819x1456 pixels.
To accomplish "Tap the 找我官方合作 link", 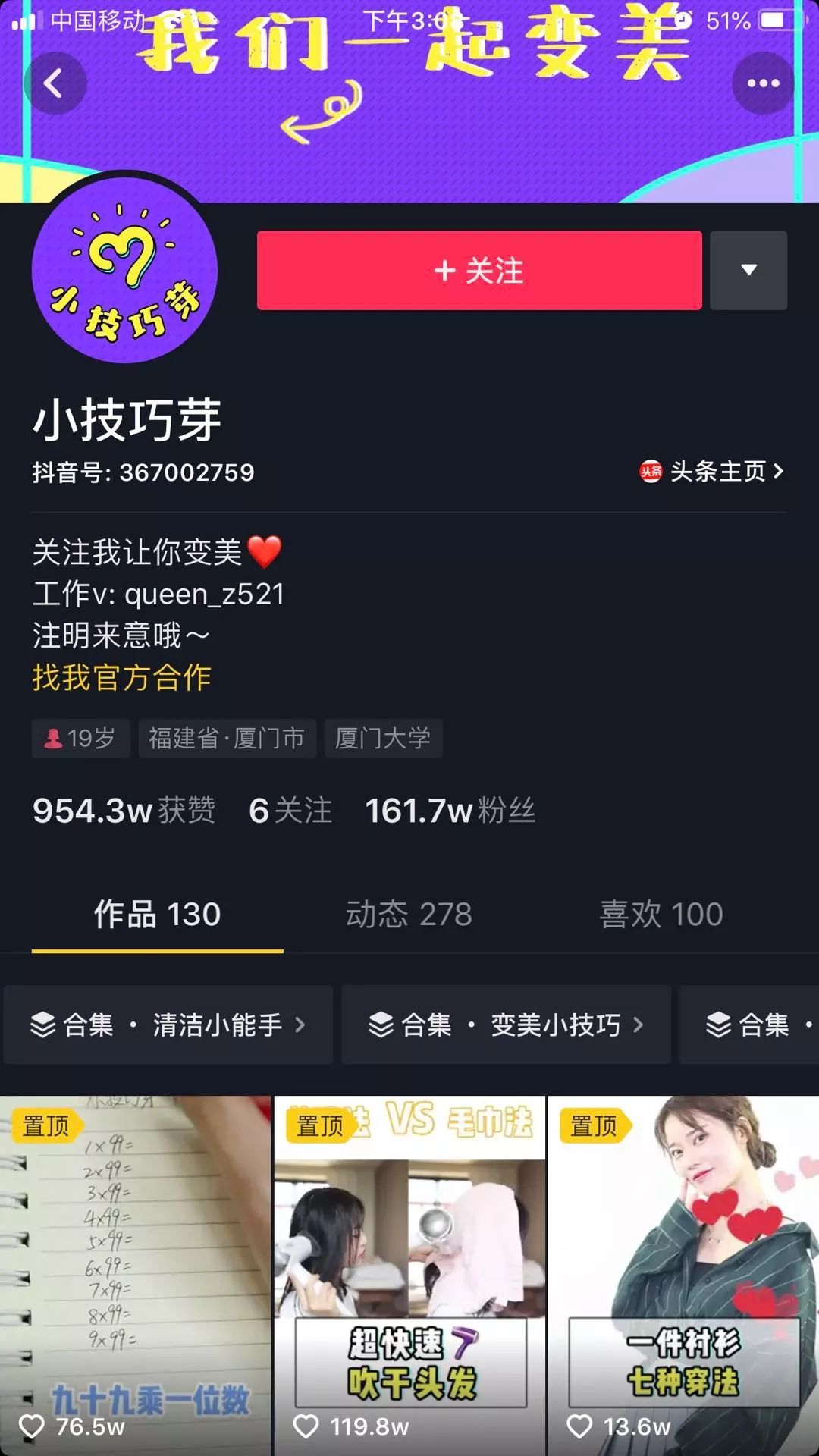I will coord(122,677).
